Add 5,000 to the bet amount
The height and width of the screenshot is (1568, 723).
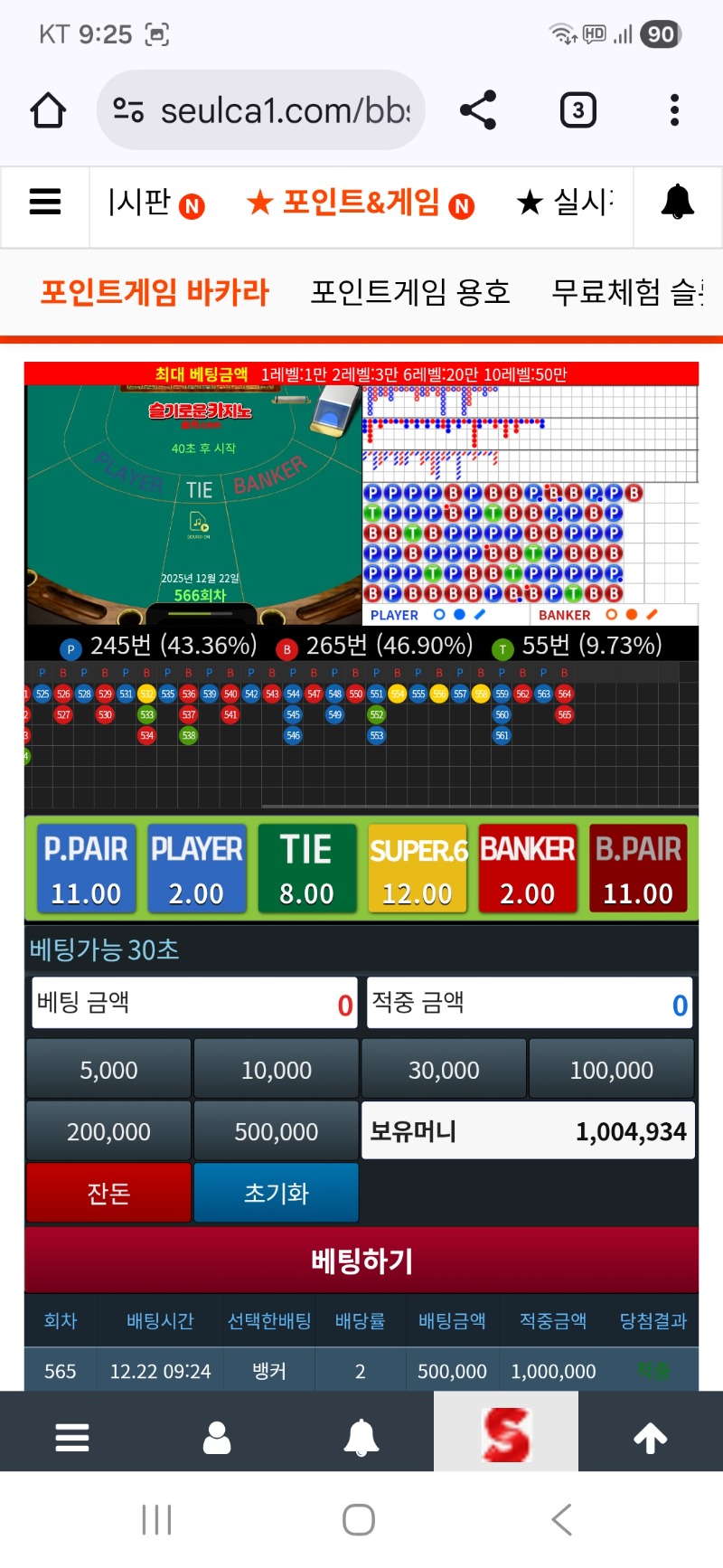(x=108, y=1070)
